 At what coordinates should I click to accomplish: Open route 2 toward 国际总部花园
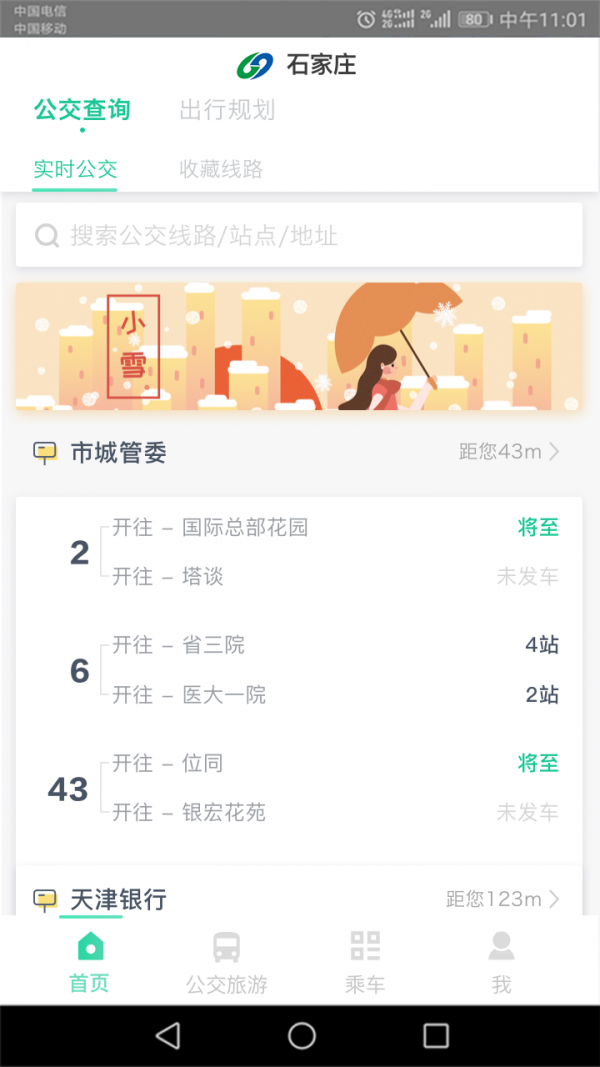[330, 528]
